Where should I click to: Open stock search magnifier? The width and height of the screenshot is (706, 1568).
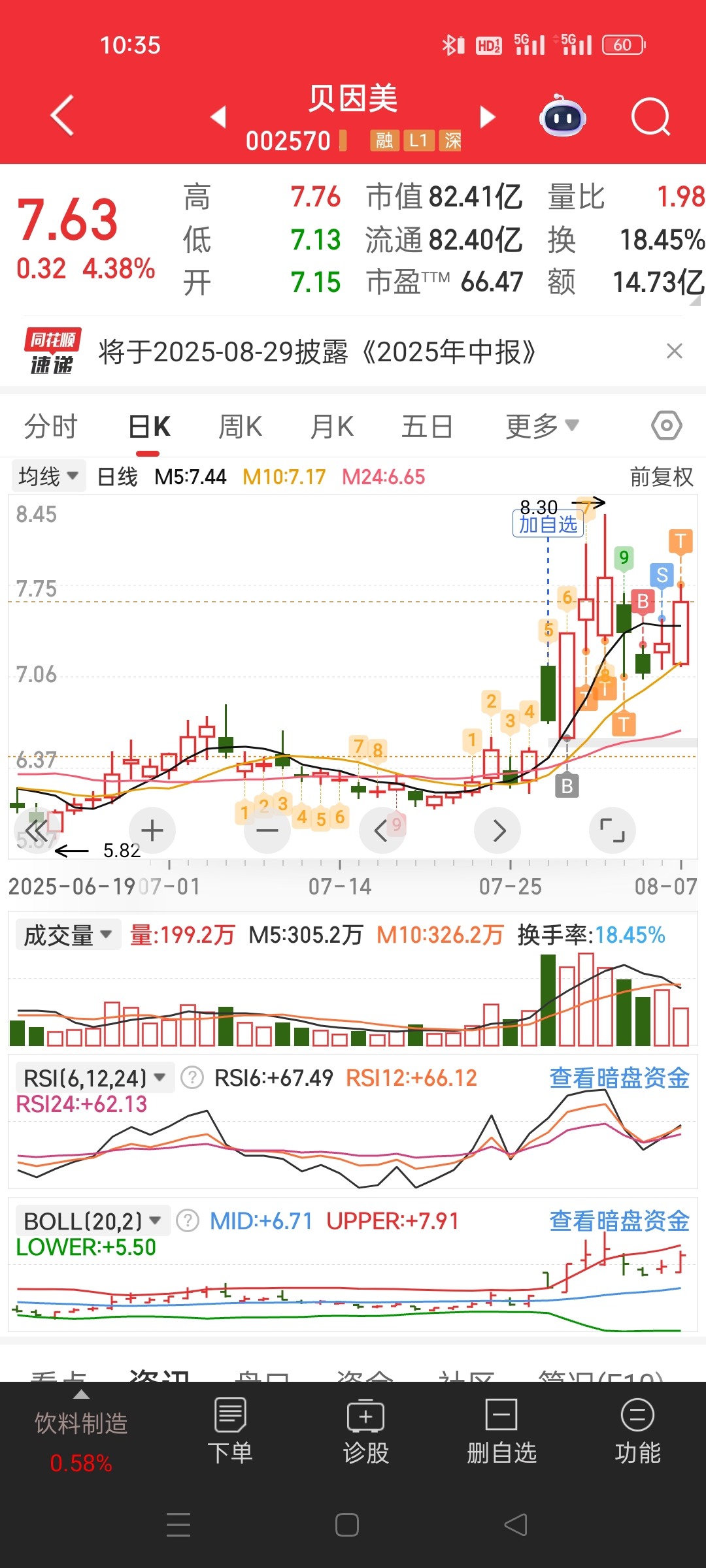coord(651,117)
